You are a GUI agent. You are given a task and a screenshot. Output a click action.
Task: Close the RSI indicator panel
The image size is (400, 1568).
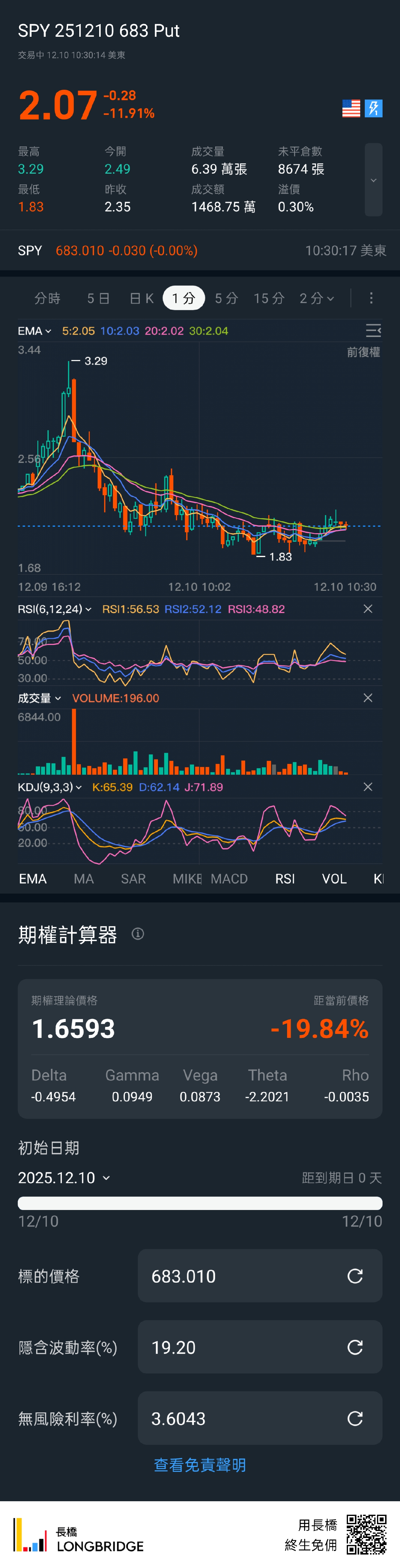pos(368,609)
